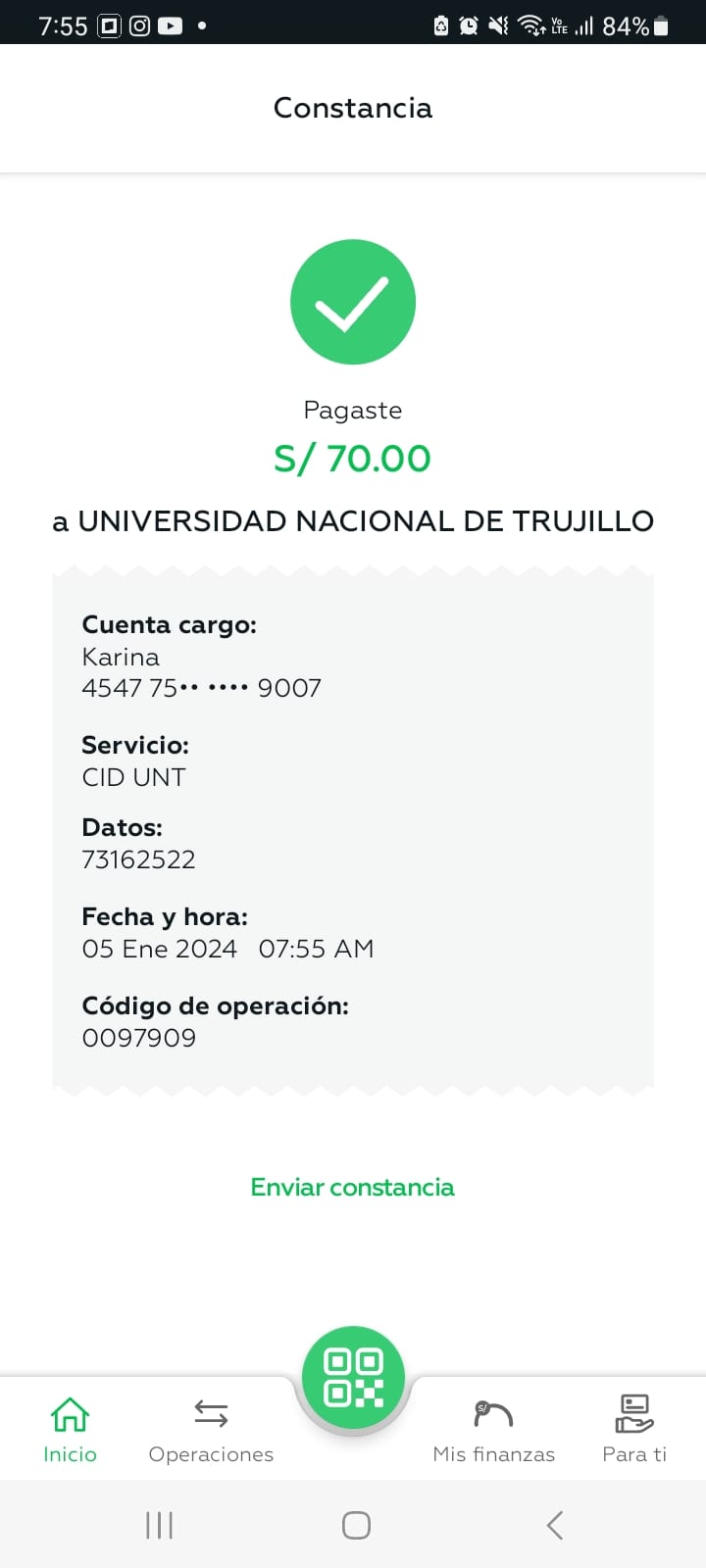Open the QR code scanner button
The height and width of the screenshot is (1568, 706).
click(x=353, y=1377)
